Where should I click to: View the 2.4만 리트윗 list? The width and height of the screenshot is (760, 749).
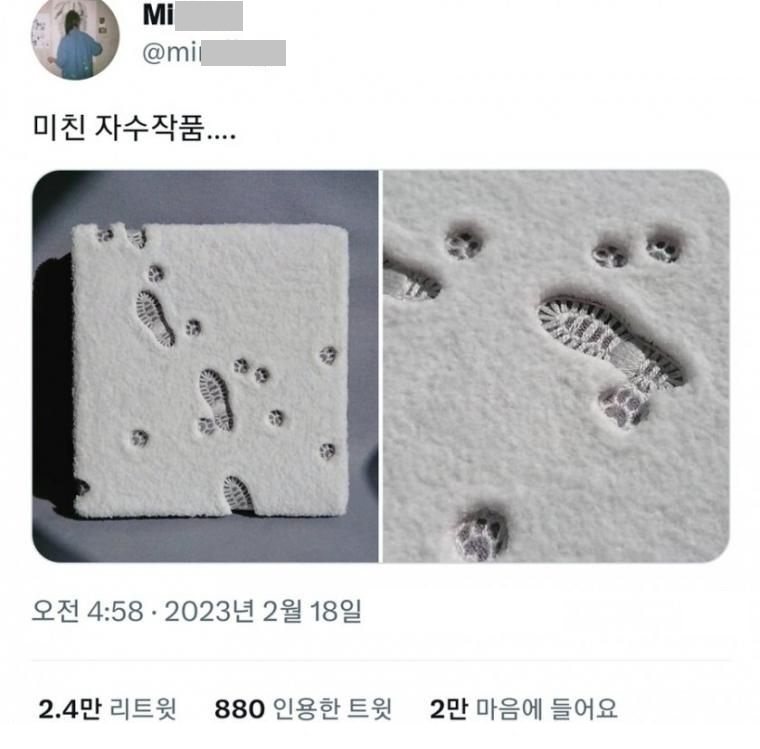(x=107, y=710)
